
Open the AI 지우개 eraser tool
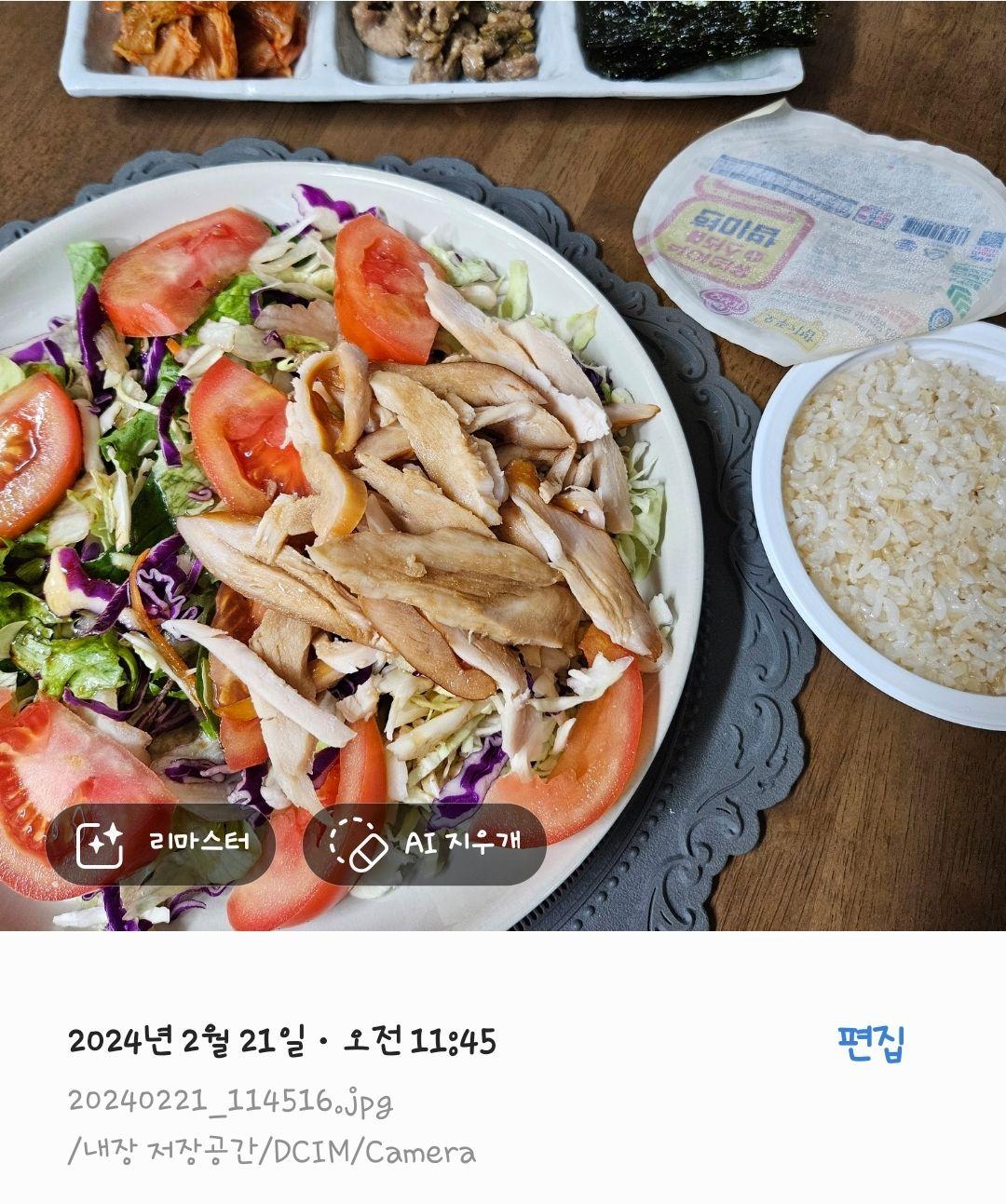424,844
